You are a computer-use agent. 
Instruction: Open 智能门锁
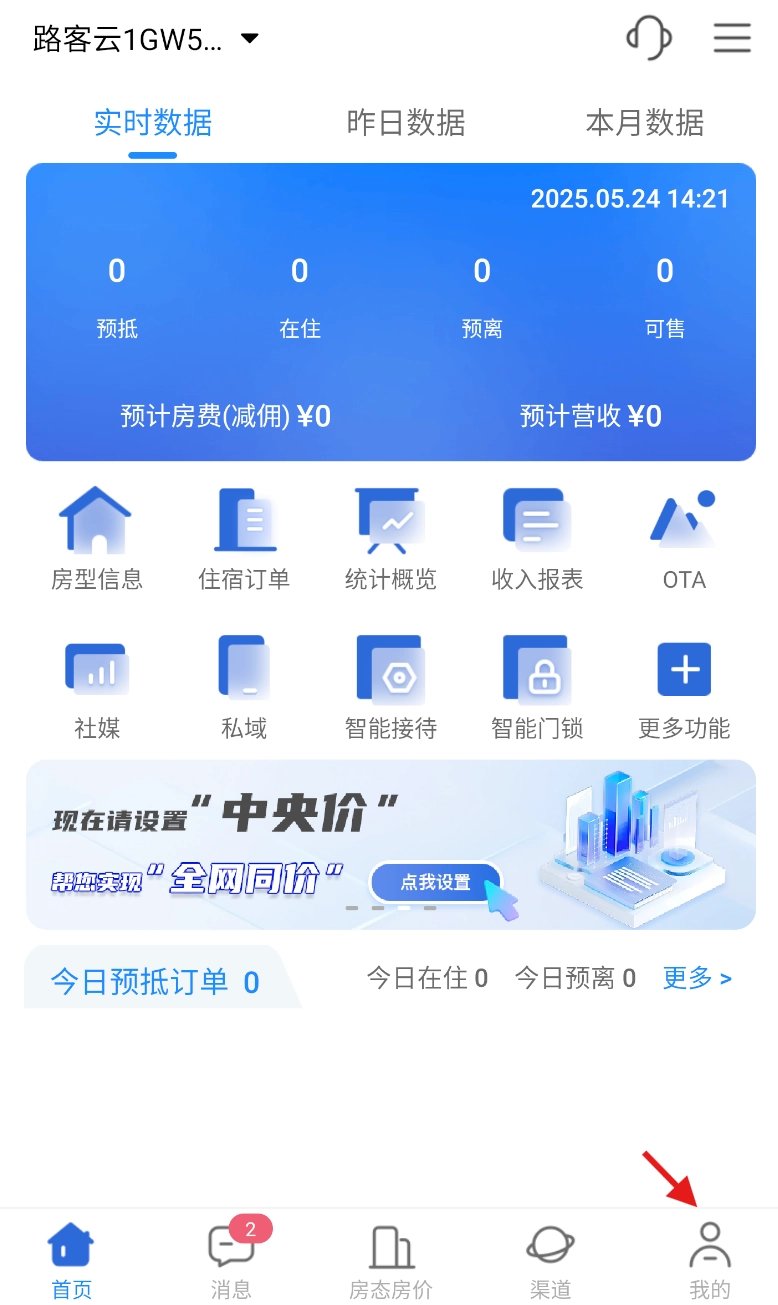click(537, 687)
